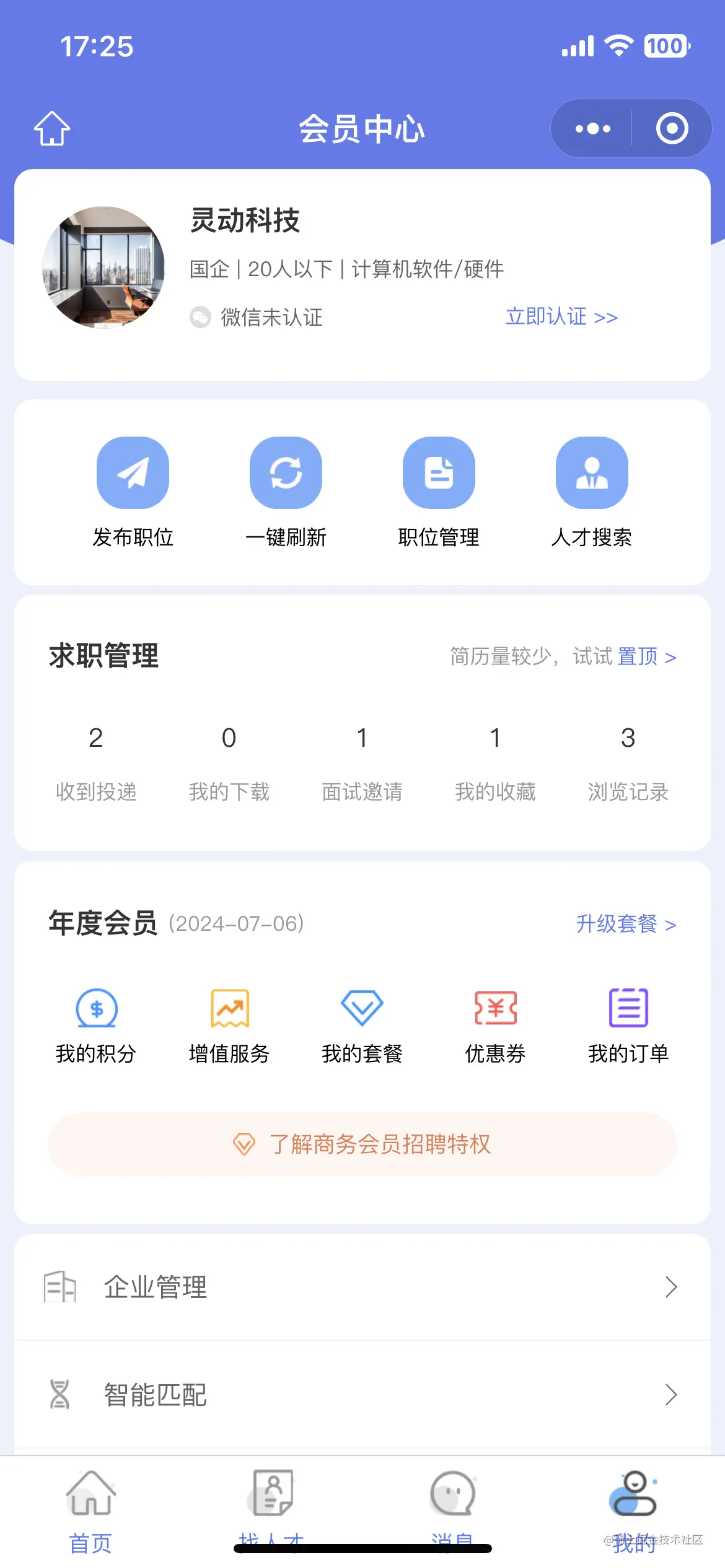The width and height of the screenshot is (725, 1568).
Task: Tap 立即认证 to verify WeChat
Action: (561, 317)
